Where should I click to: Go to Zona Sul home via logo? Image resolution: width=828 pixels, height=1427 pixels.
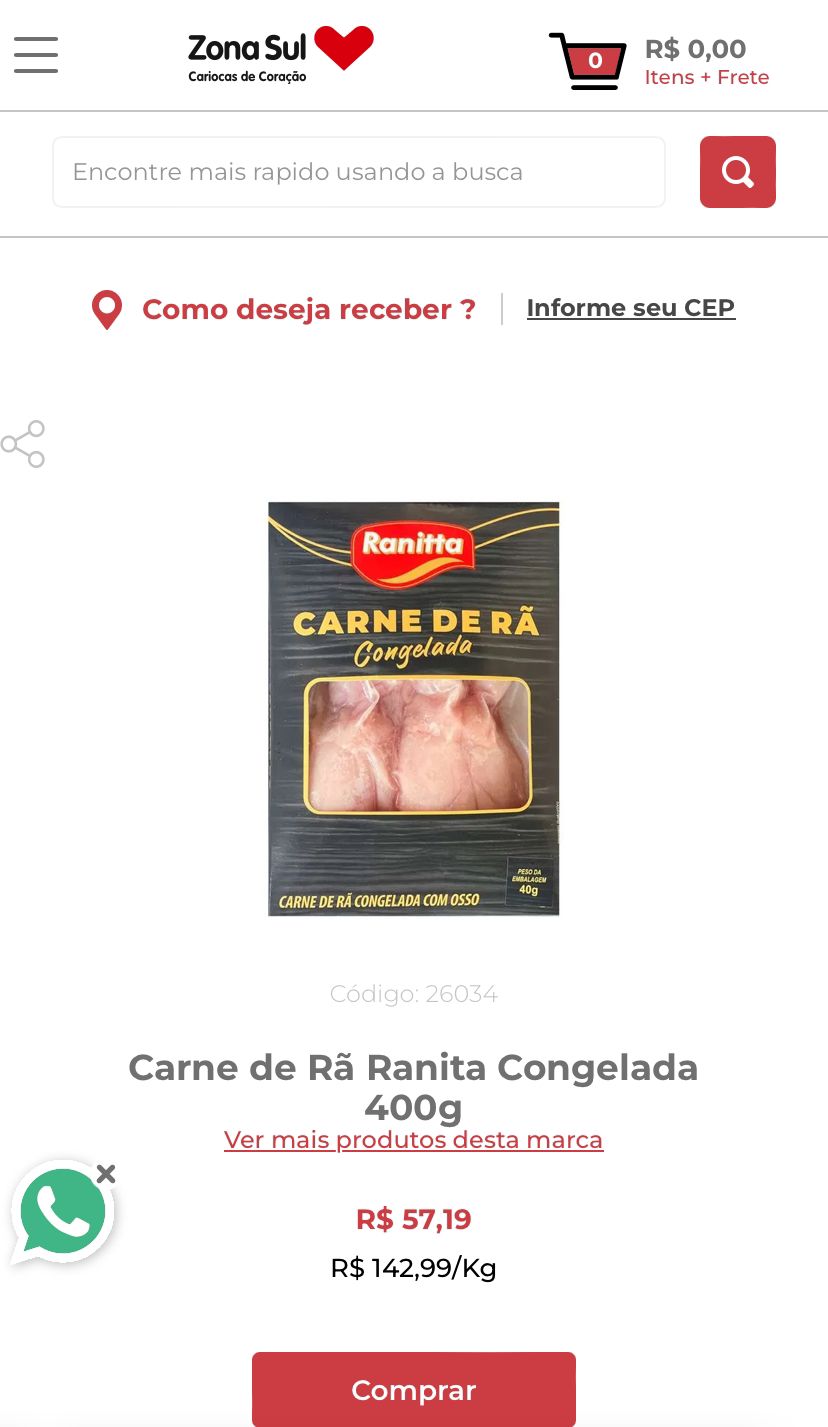pos(280,55)
